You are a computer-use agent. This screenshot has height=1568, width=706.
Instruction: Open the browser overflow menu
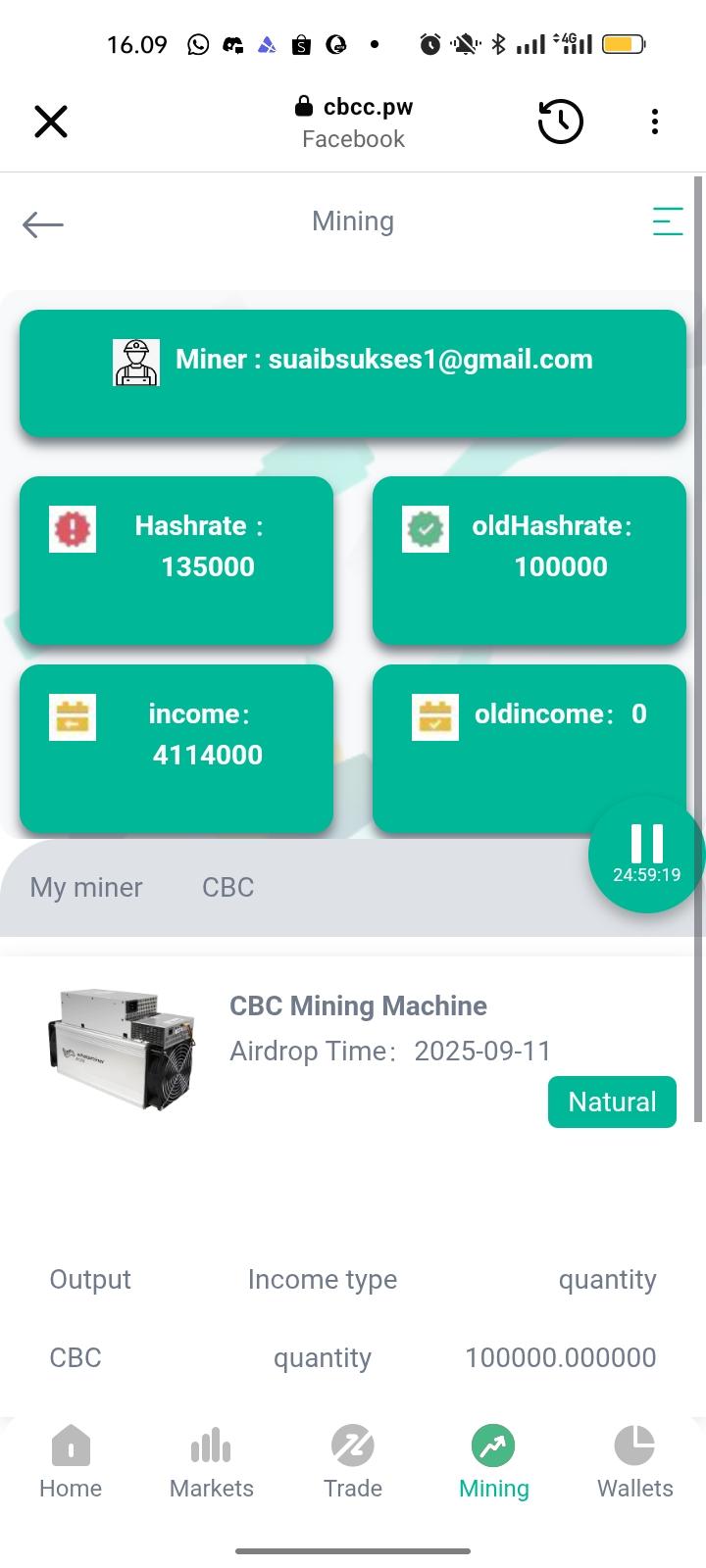coord(655,122)
